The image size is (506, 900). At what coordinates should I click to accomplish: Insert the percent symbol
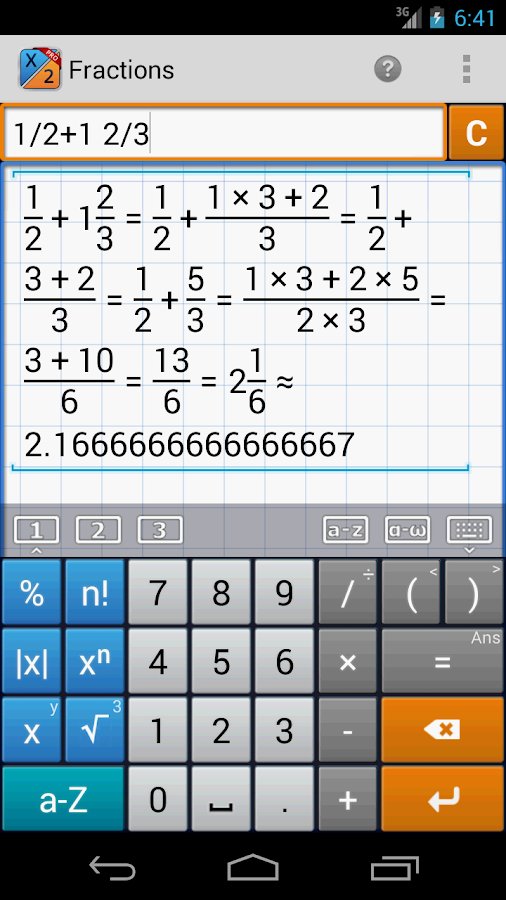(32, 592)
